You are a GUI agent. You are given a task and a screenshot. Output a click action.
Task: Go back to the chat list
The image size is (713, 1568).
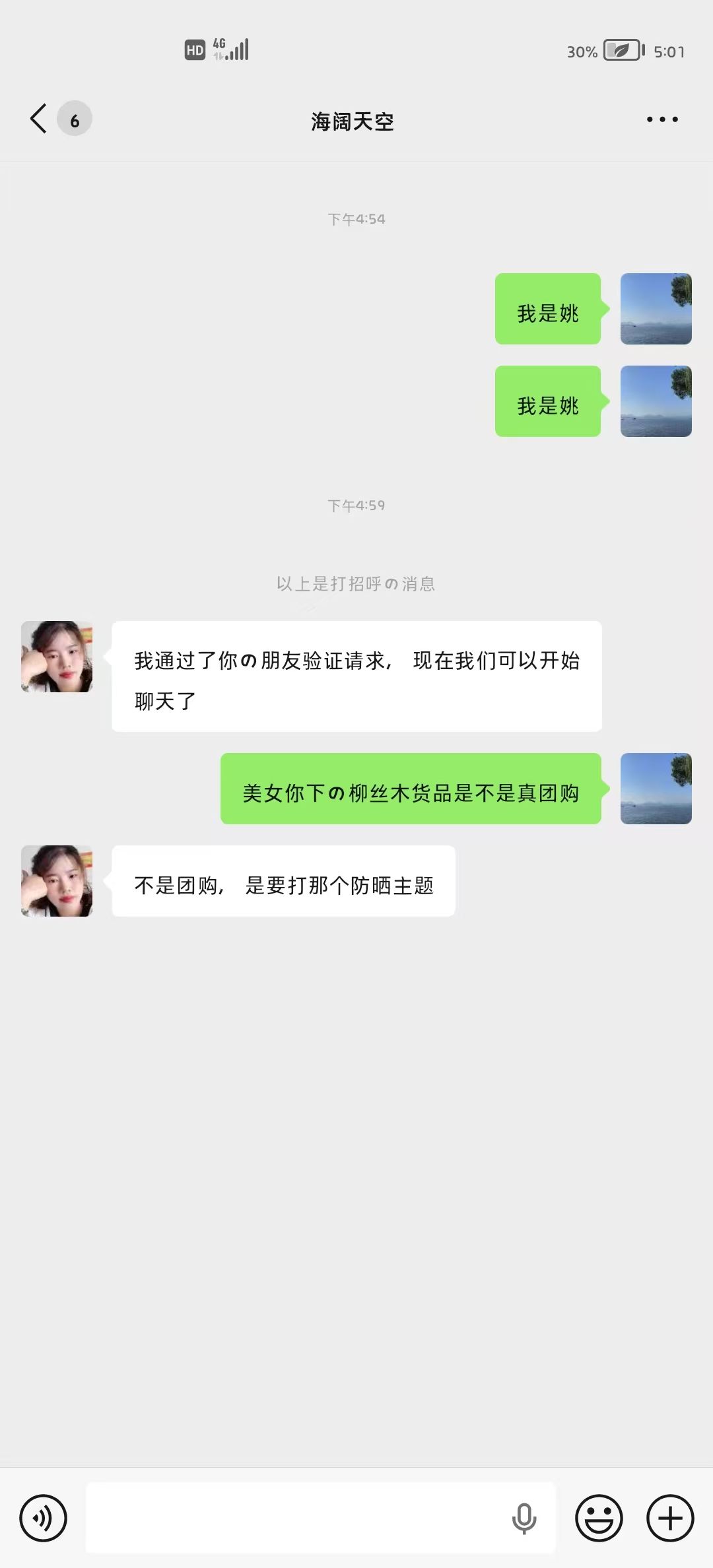40,119
